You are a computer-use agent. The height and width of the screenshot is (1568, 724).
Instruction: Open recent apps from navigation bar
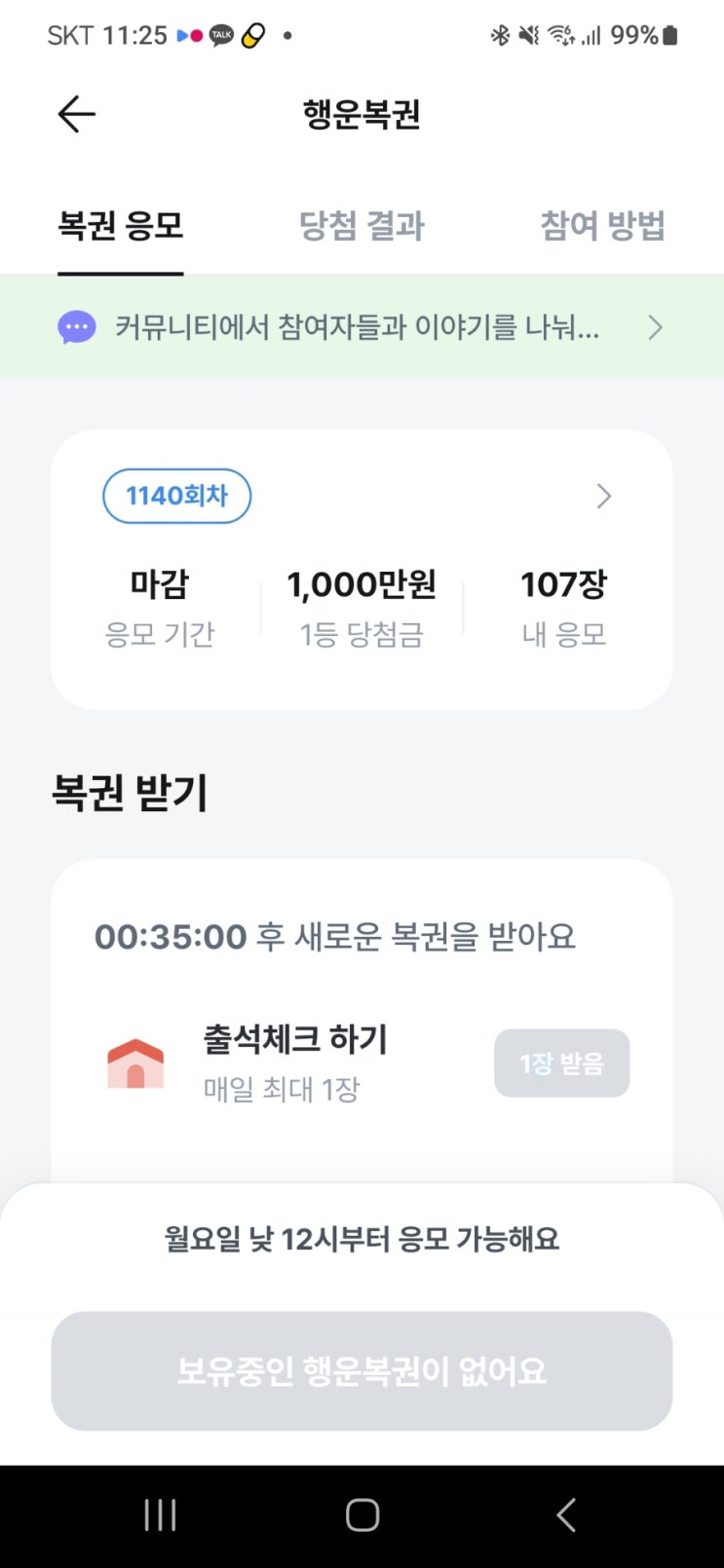tap(160, 1514)
